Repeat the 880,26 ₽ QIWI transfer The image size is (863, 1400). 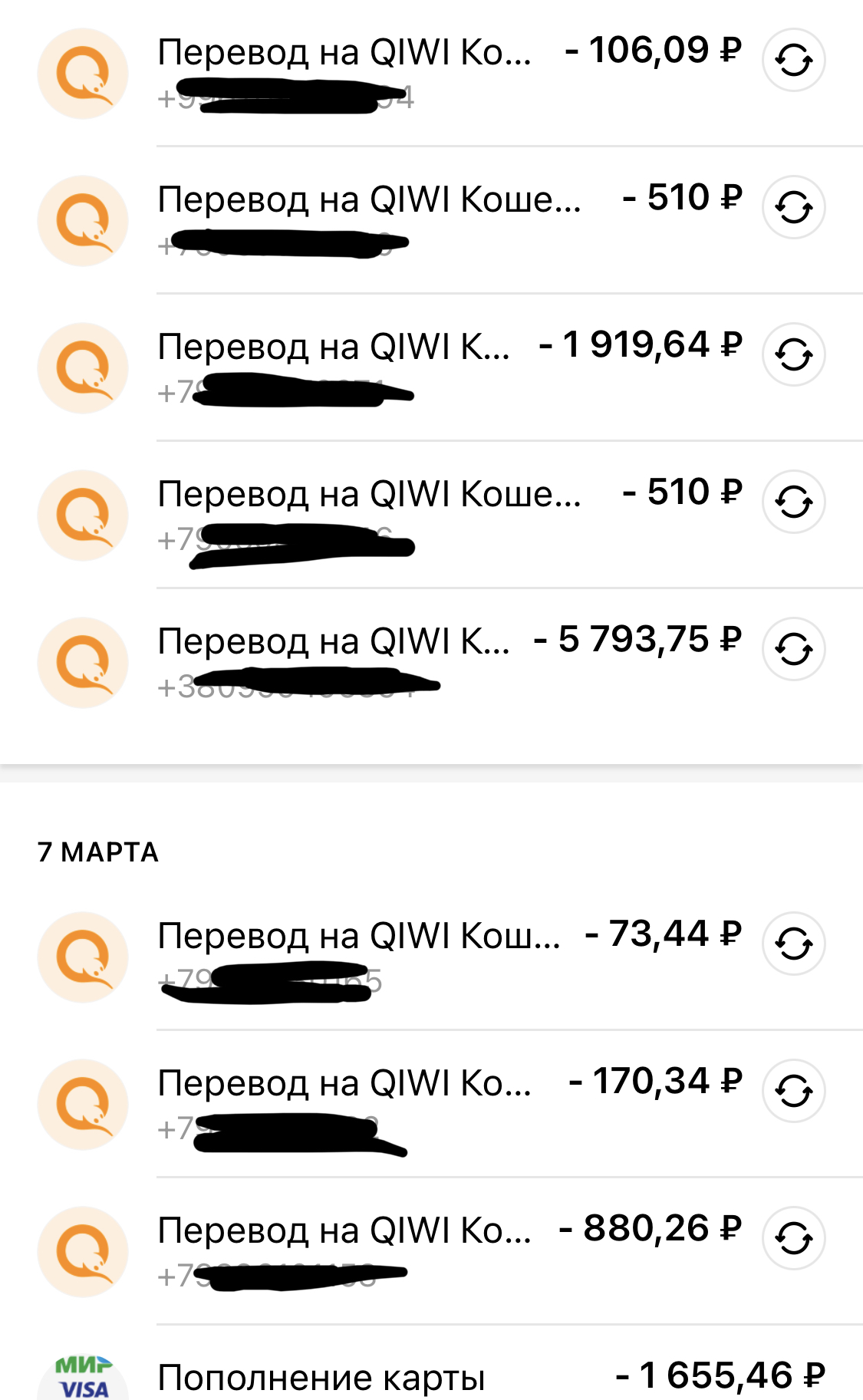point(793,1238)
